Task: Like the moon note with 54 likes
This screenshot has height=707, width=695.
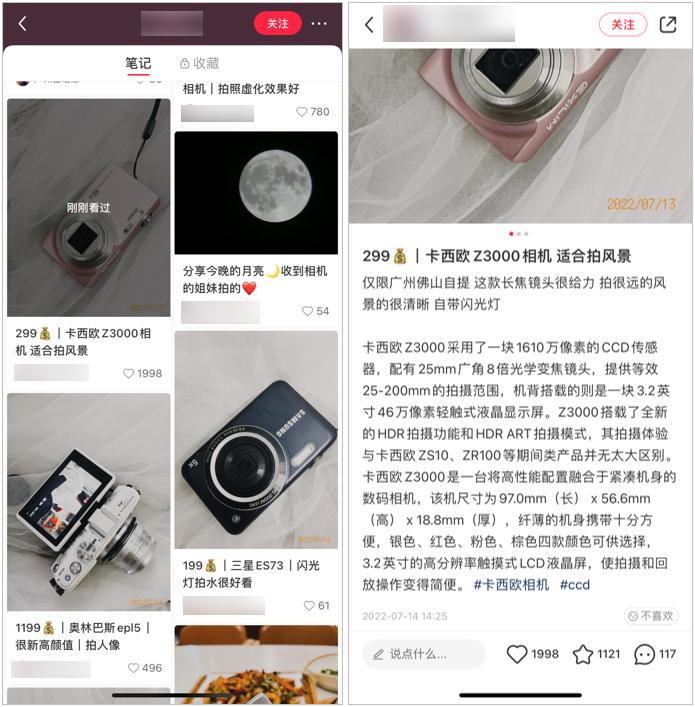Action: click(307, 311)
